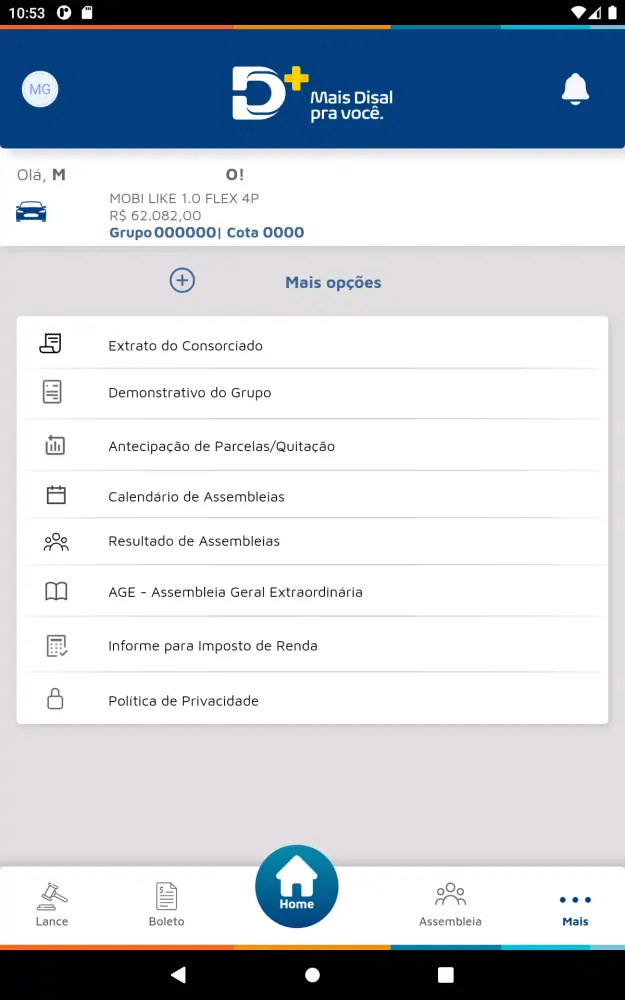This screenshot has height=1000, width=625.
Task: Open Informe para Imposto de Renda
Action: [x=311, y=646]
